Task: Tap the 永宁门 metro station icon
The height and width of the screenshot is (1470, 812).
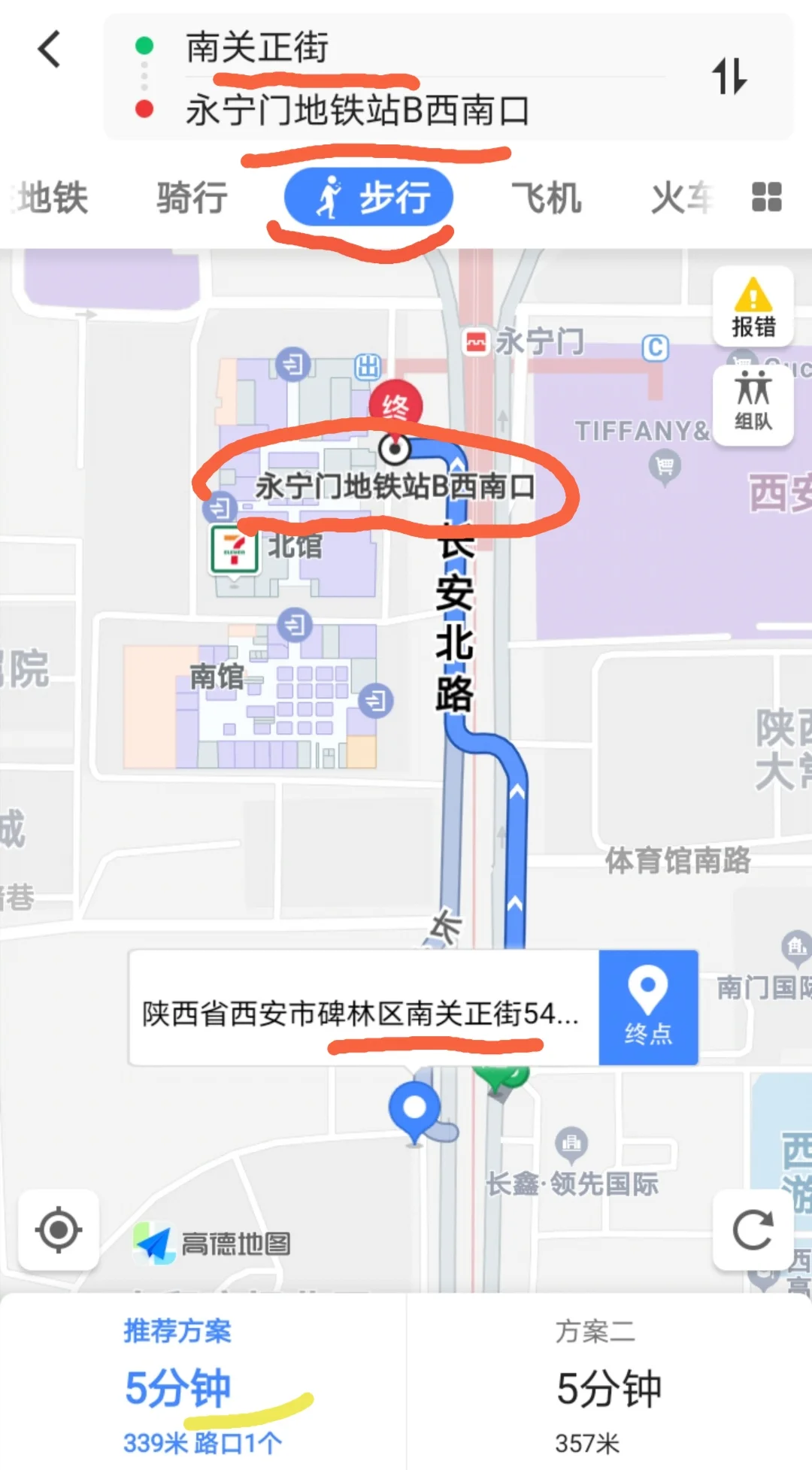Action: pos(476,342)
